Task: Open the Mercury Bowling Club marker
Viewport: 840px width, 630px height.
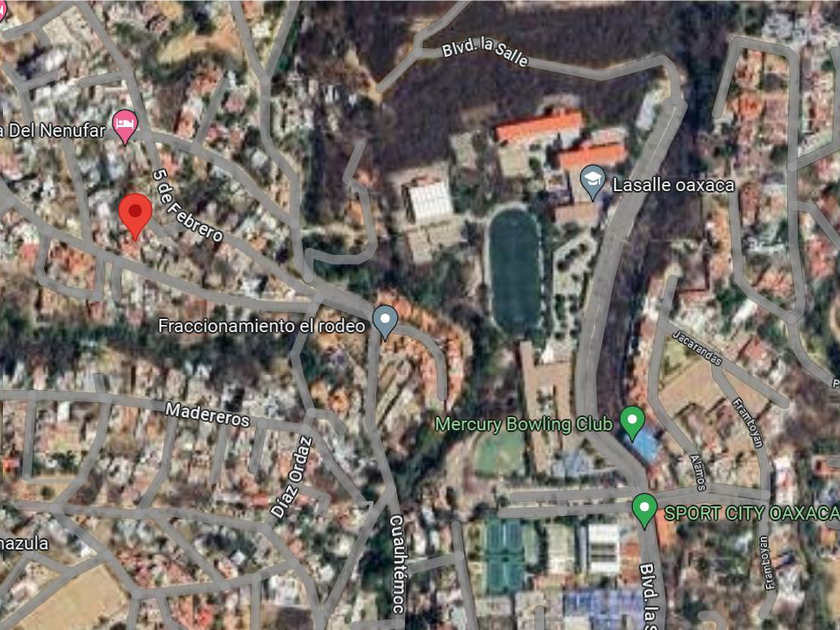Action: click(x=632, y=423)
